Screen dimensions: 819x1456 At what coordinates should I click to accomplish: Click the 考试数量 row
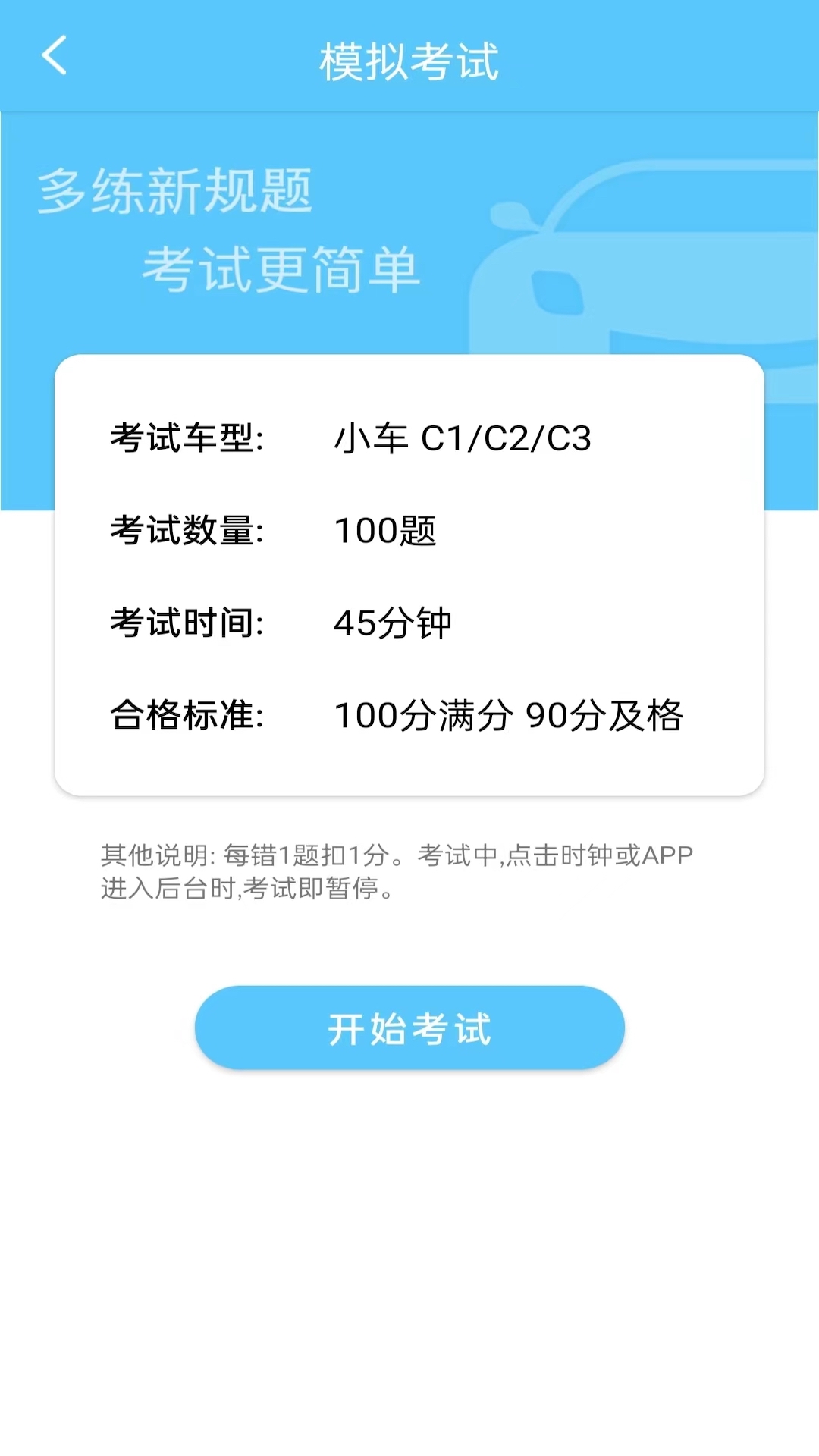(x=303, y=531)
